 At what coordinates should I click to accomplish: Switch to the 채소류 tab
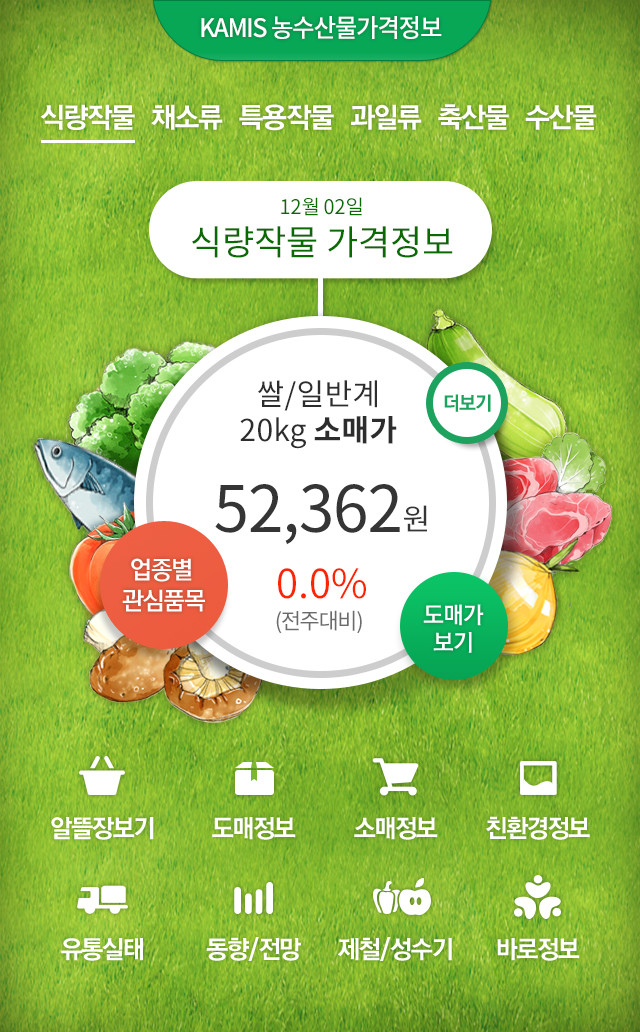pos(187,118)
